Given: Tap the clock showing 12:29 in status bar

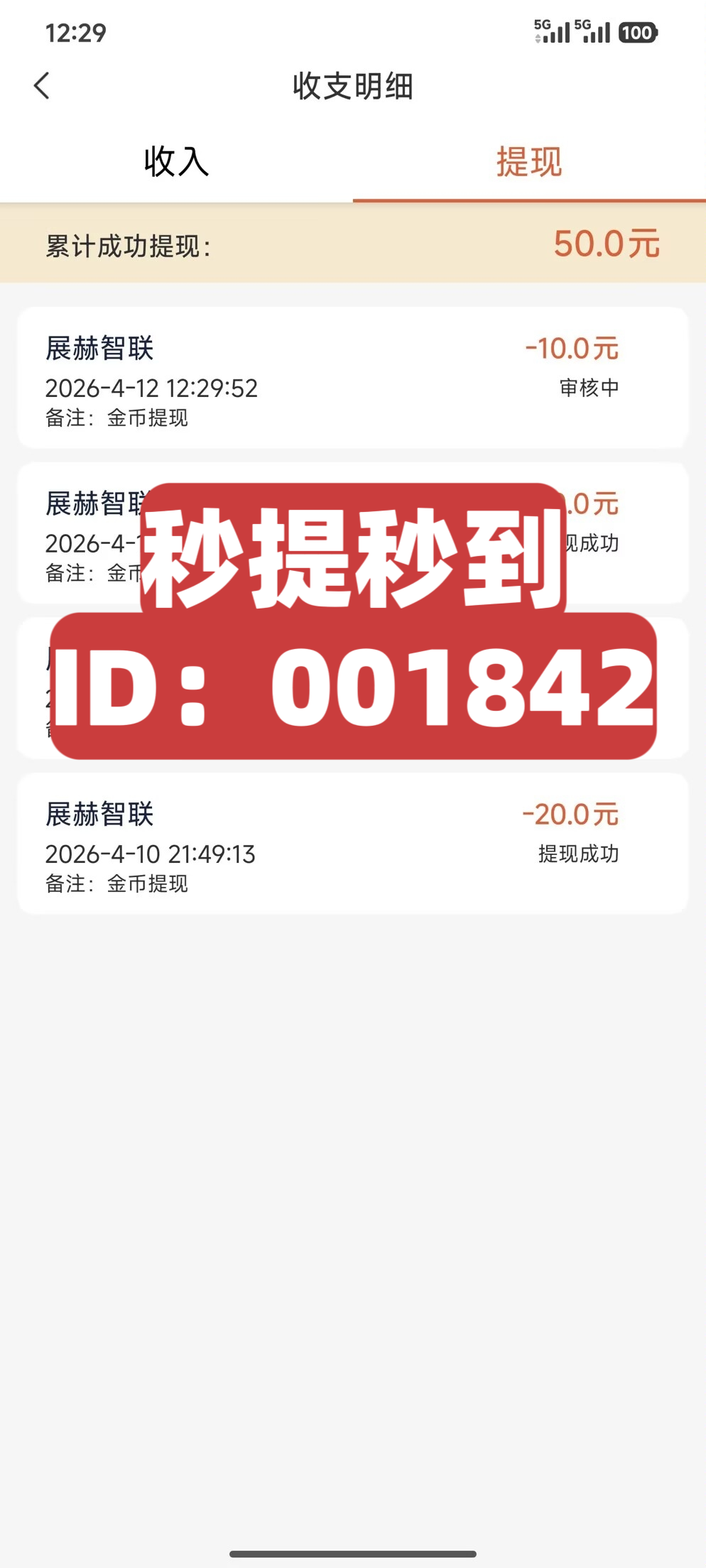Looking at the screenshot, I should click(x=75, y=32).
